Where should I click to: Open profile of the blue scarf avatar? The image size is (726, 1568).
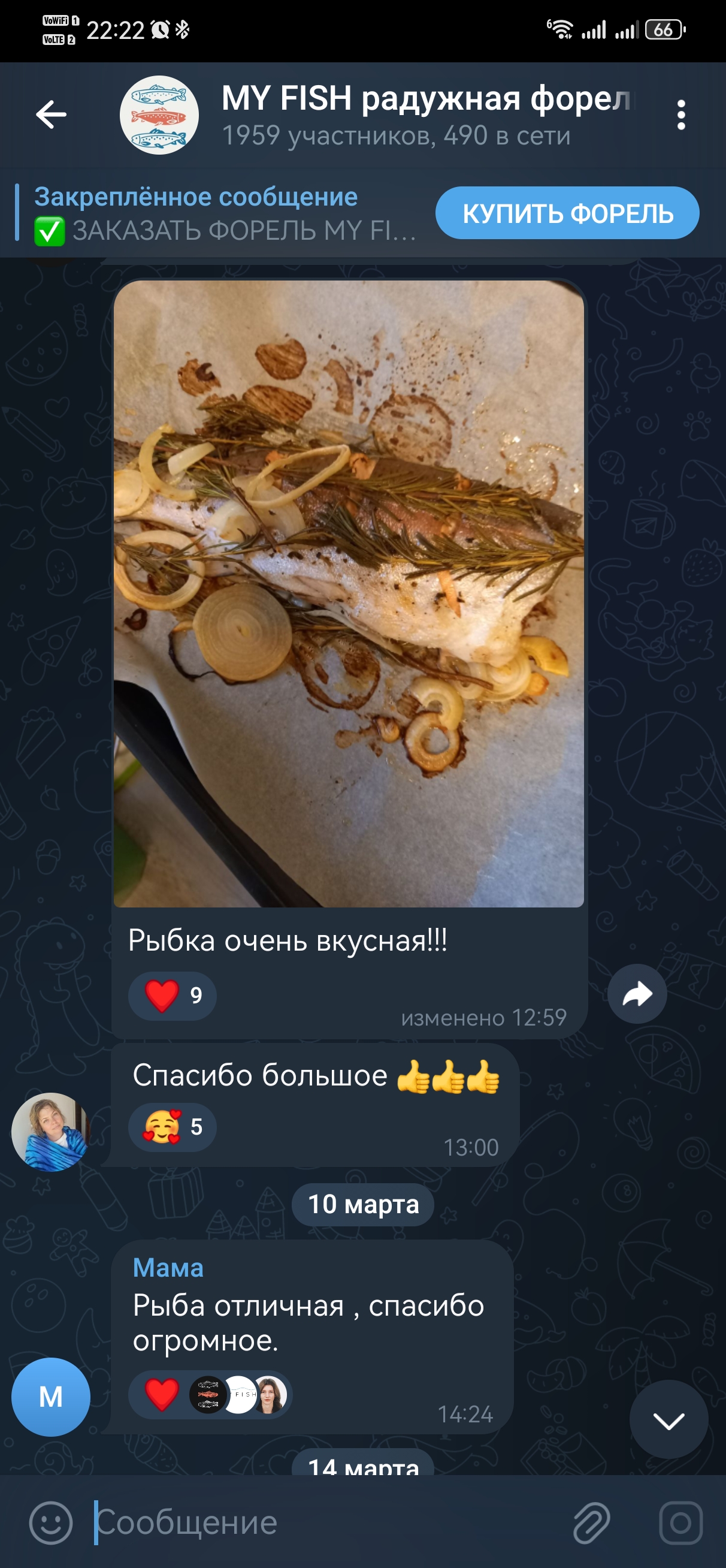click(x=50, y=1132)
